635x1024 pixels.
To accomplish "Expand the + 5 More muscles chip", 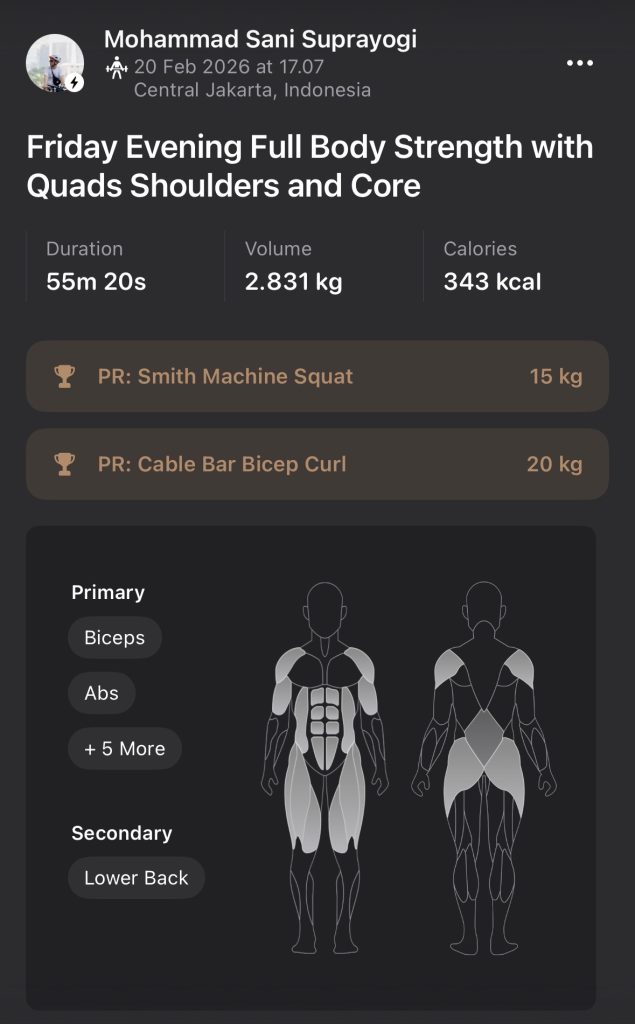I will (125, 748).
